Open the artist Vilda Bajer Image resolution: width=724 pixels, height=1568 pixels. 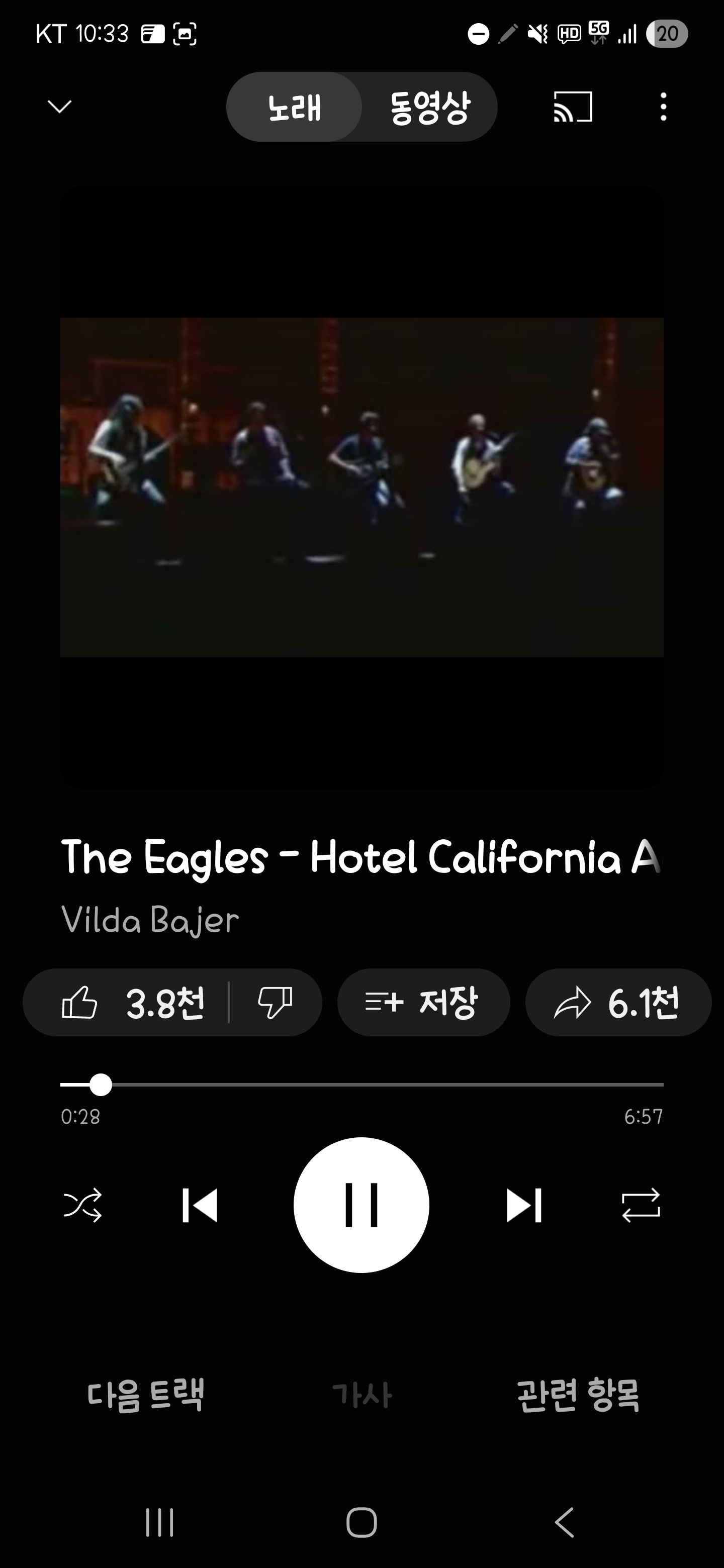point(150,920)
